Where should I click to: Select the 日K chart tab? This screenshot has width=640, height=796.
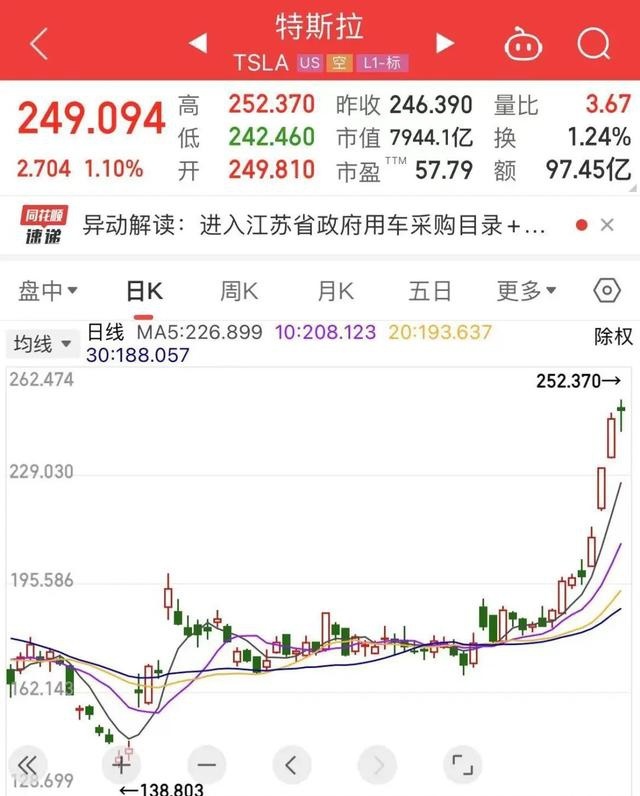pyautogui.click(x=144, y=291)
